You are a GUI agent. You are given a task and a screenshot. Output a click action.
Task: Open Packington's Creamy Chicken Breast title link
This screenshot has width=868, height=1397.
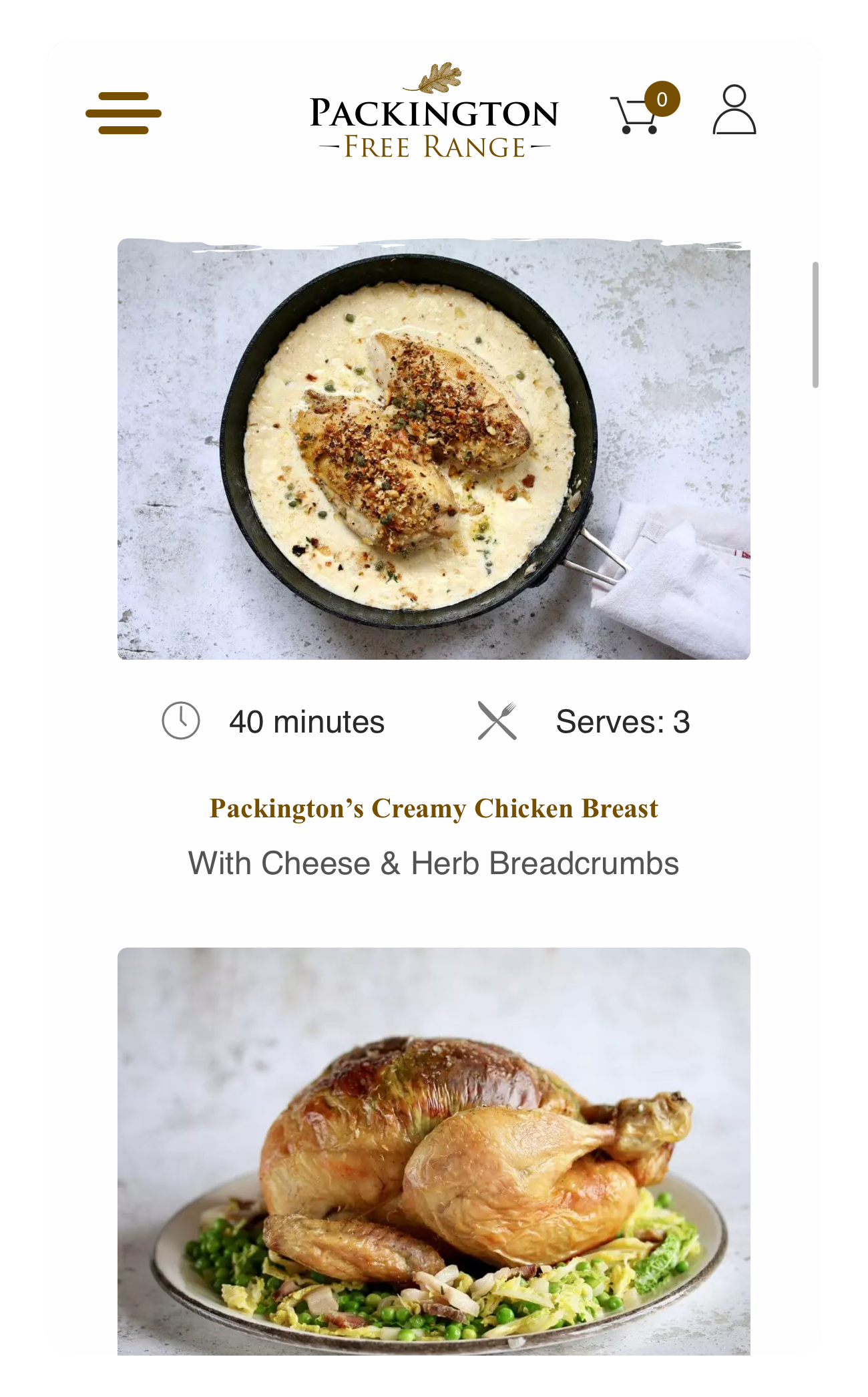pos(434,809)
